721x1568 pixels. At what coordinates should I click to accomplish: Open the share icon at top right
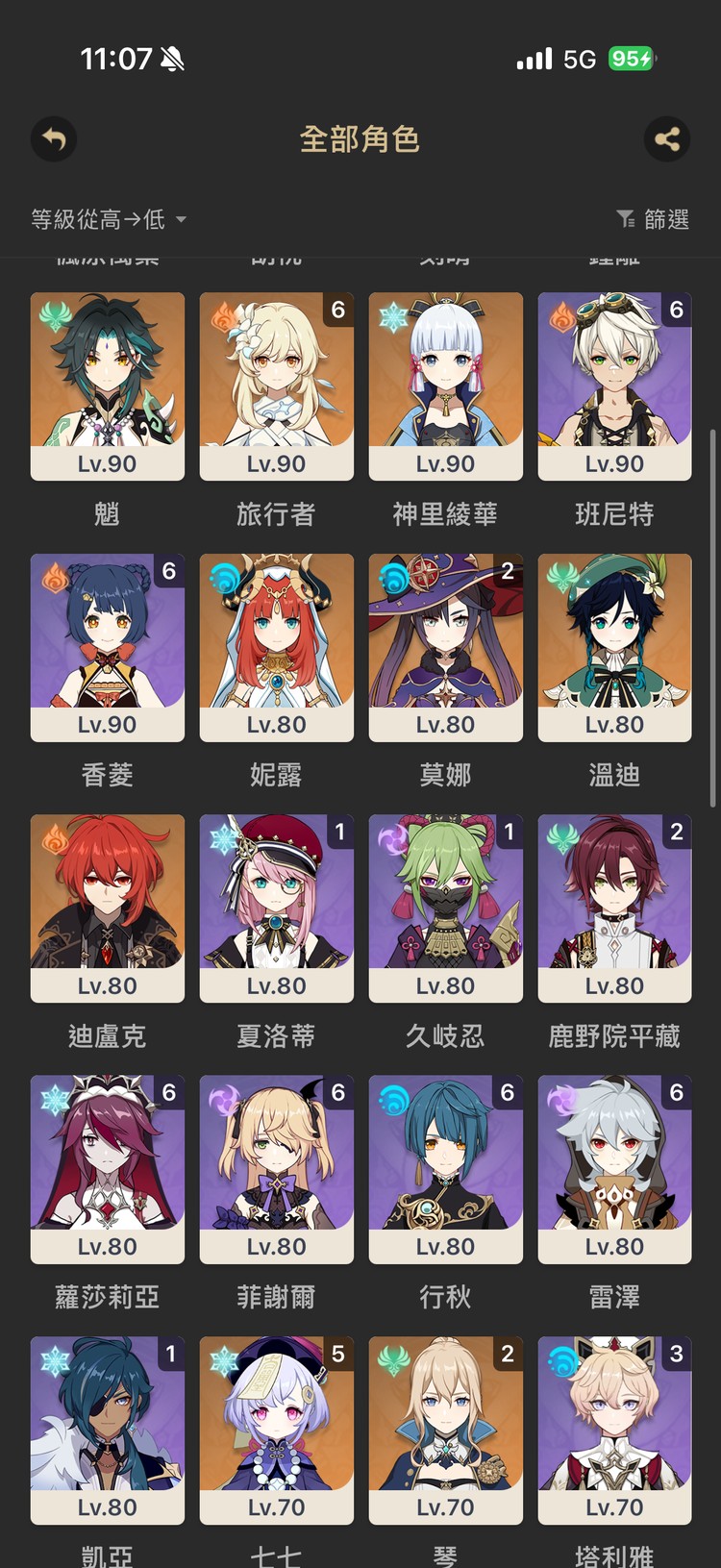click(x=667, y=139)
